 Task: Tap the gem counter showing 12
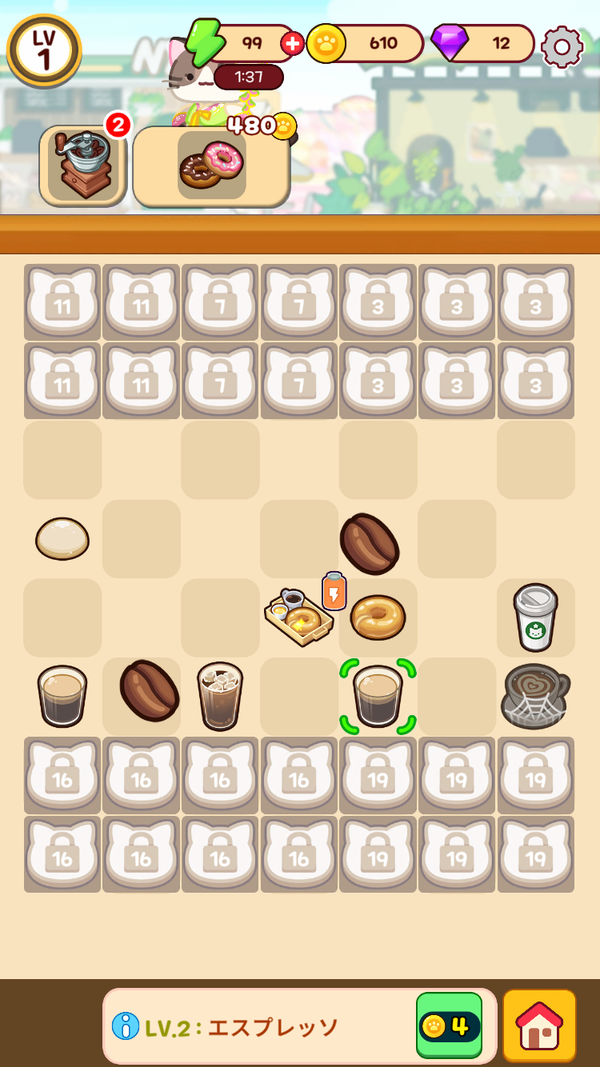484,44
